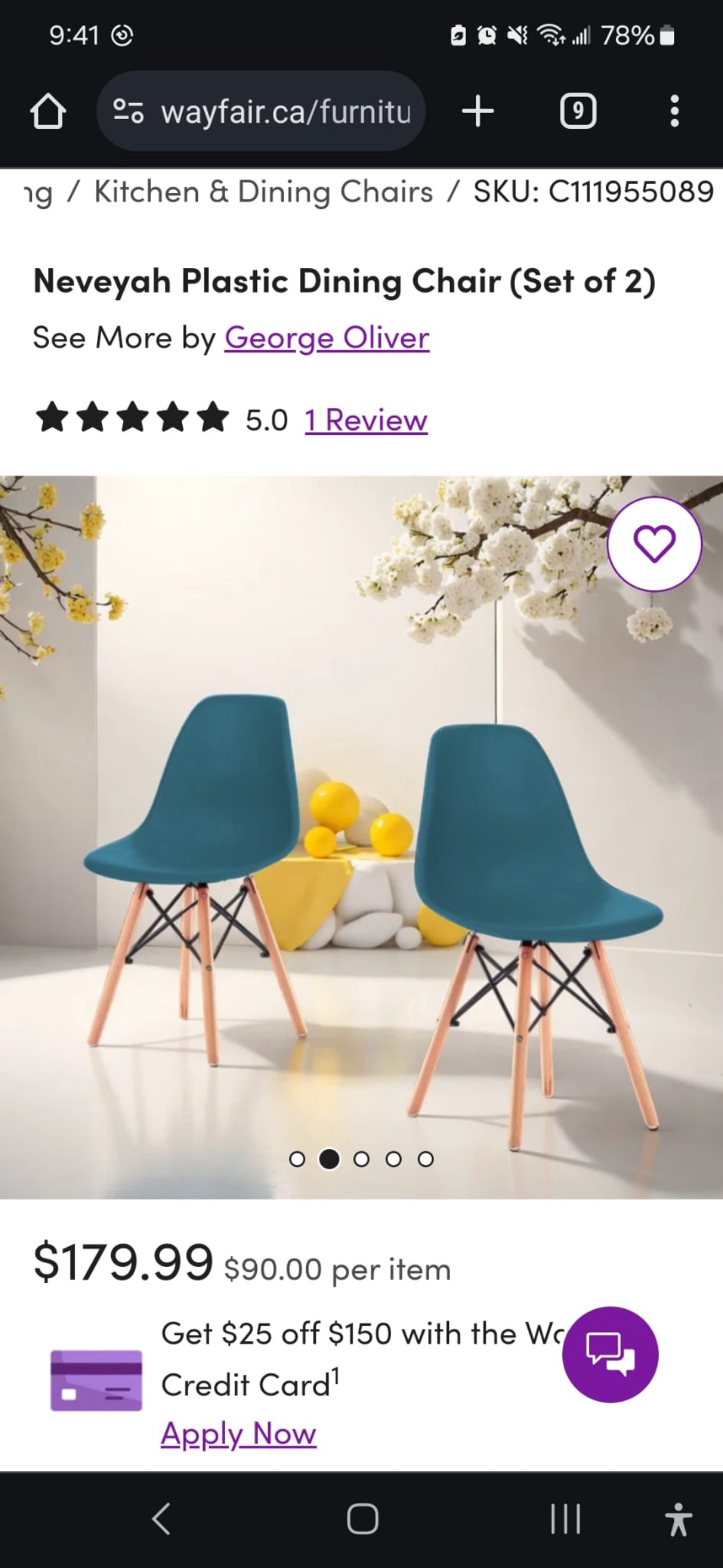Open the tab switcher showing 9 tabs
This screenshot has width=723, height=1568.
tap(578, 112)
